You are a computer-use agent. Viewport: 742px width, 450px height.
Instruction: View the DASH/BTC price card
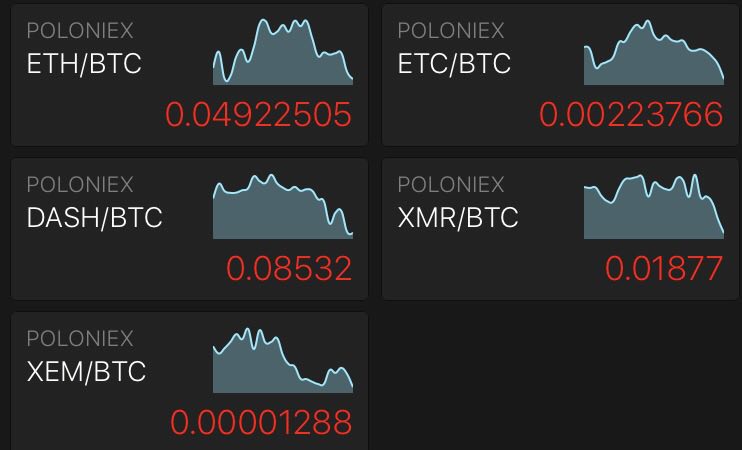189,229
